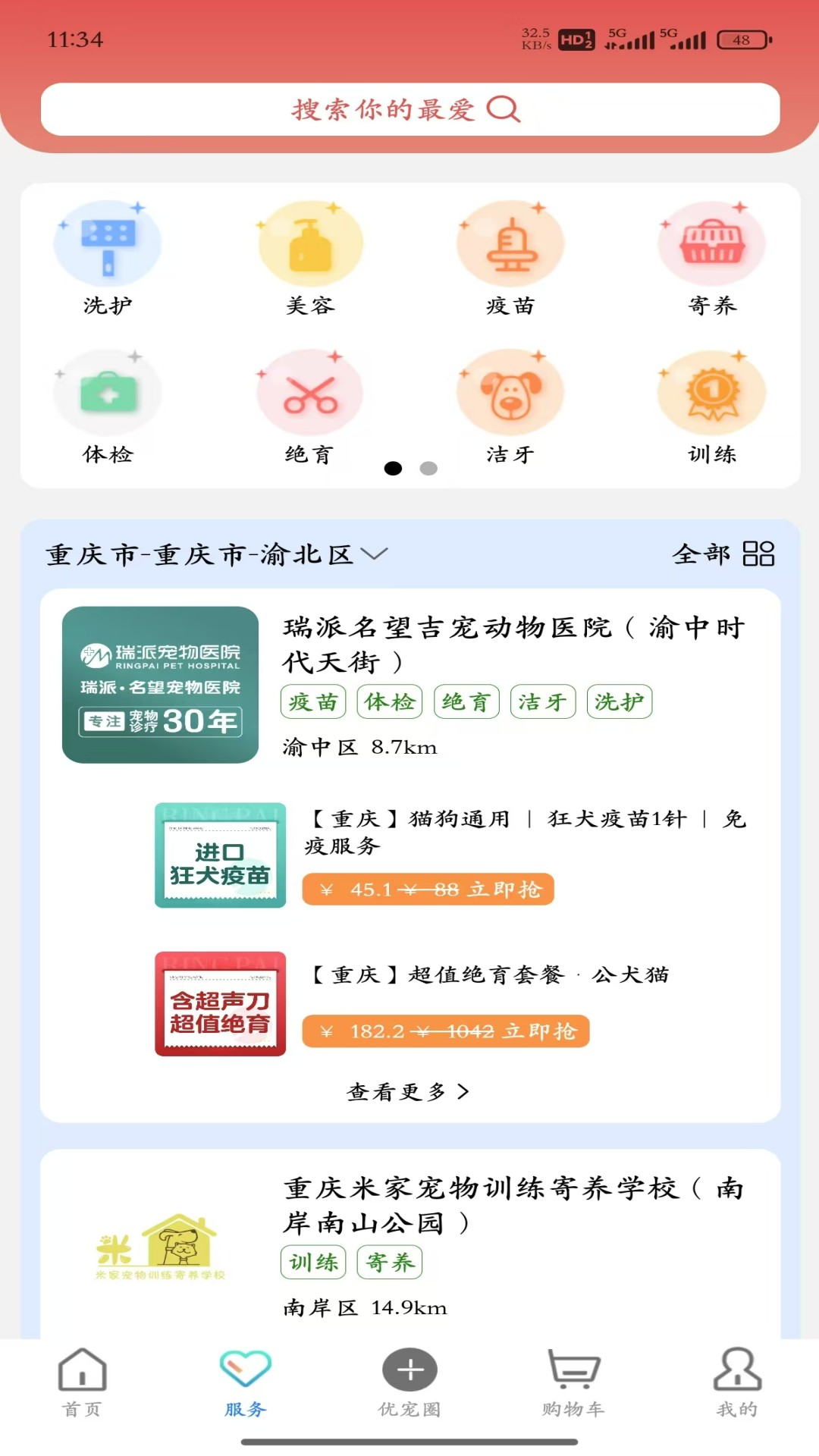Choose the 洁牙 teeth cleaning category
This screenshot has height=1456, width=819.
coord(510,406)
